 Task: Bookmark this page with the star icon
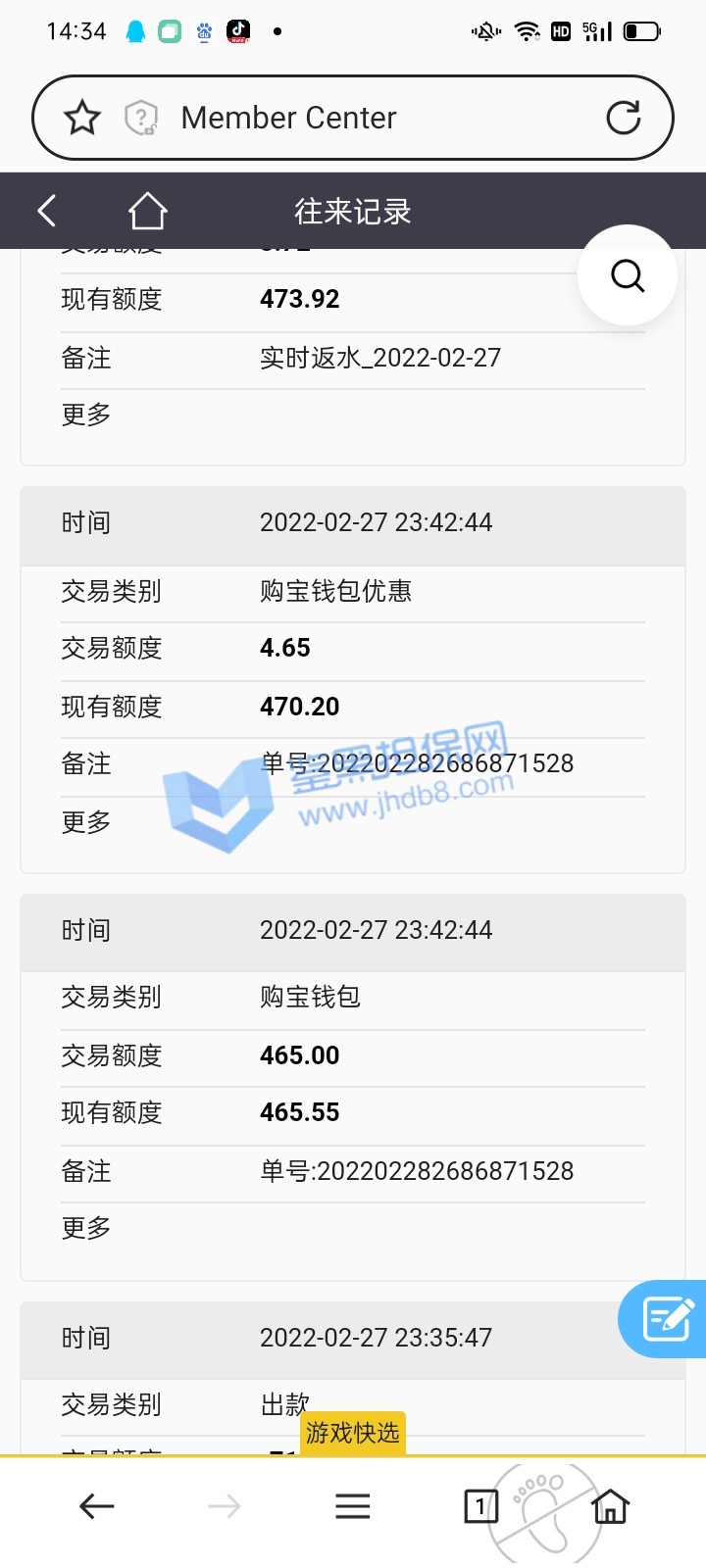[x=82, y=119]
